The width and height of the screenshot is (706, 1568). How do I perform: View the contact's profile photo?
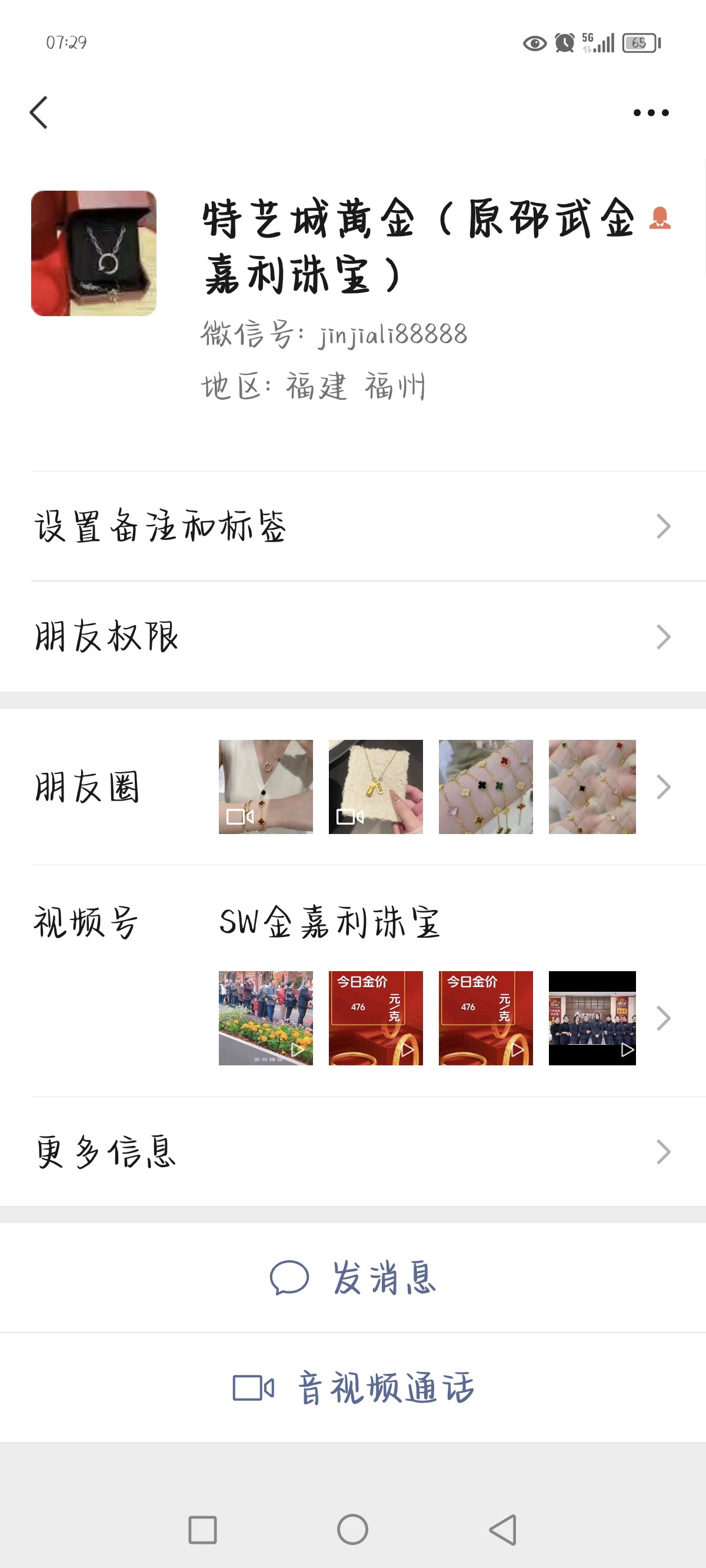point(94,253)
